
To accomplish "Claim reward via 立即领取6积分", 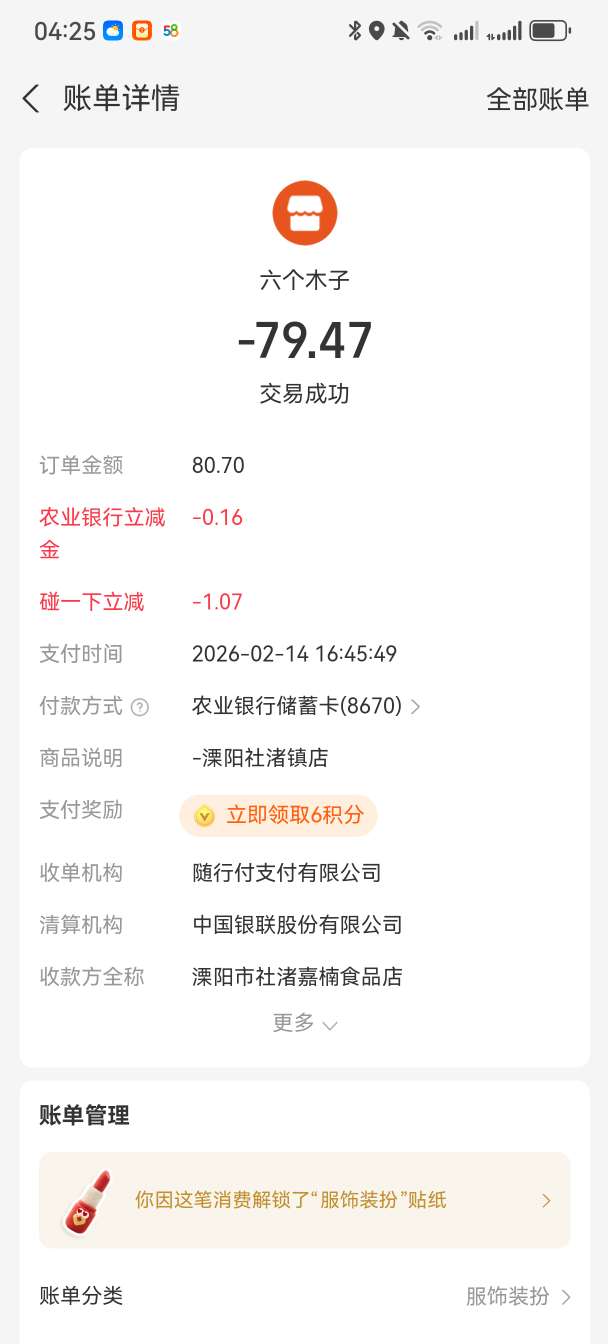I will (x=279, y=815).
